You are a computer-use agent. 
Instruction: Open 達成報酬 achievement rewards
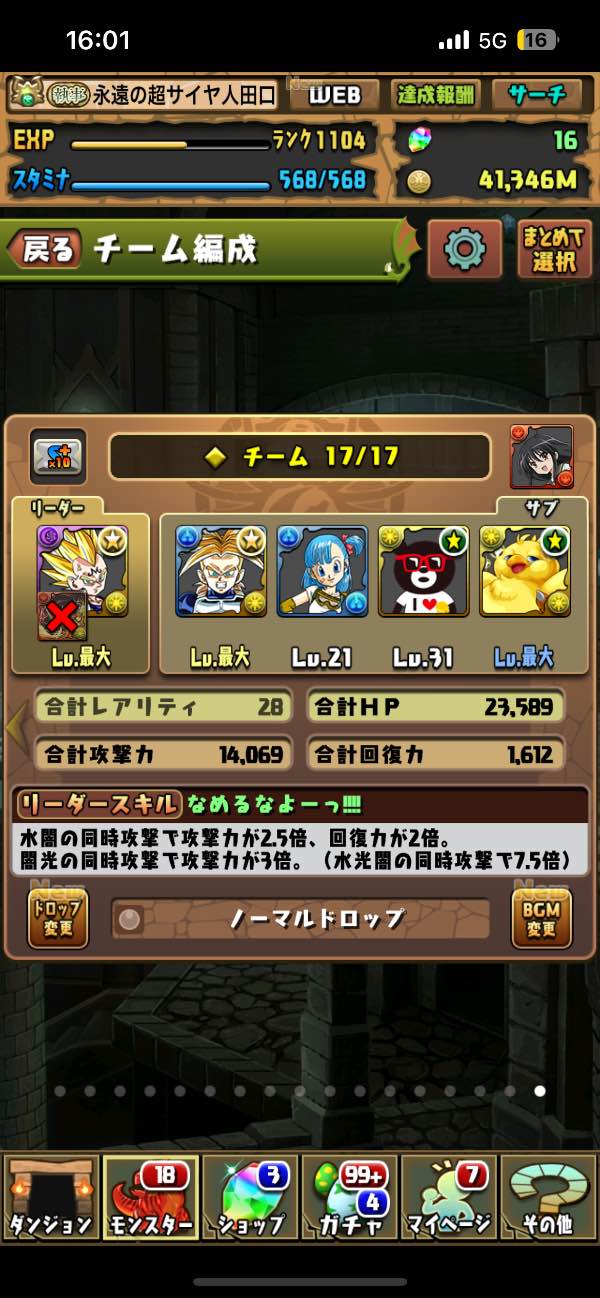point(435,95)
